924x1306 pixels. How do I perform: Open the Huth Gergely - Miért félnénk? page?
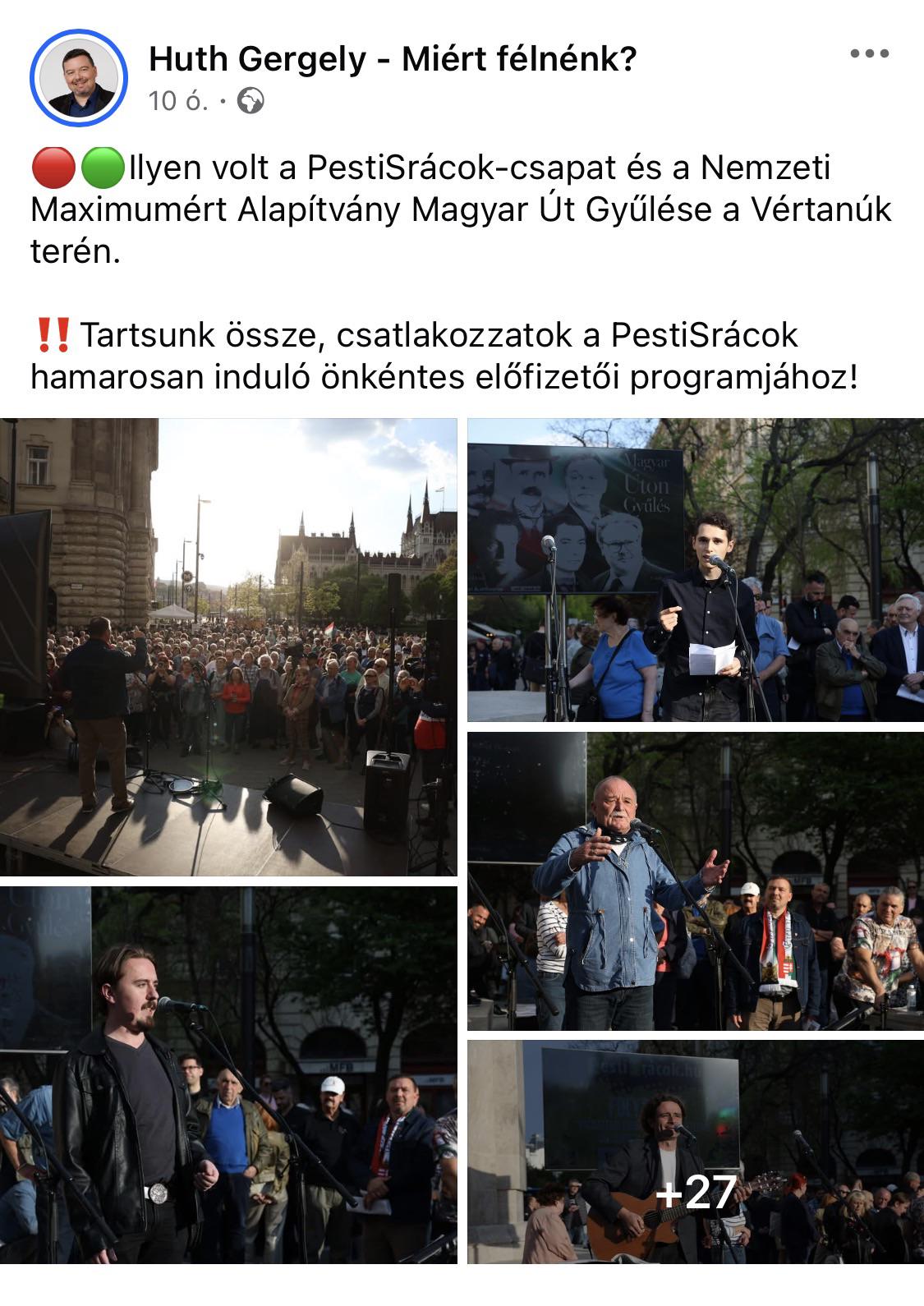[x=393, y=59]
